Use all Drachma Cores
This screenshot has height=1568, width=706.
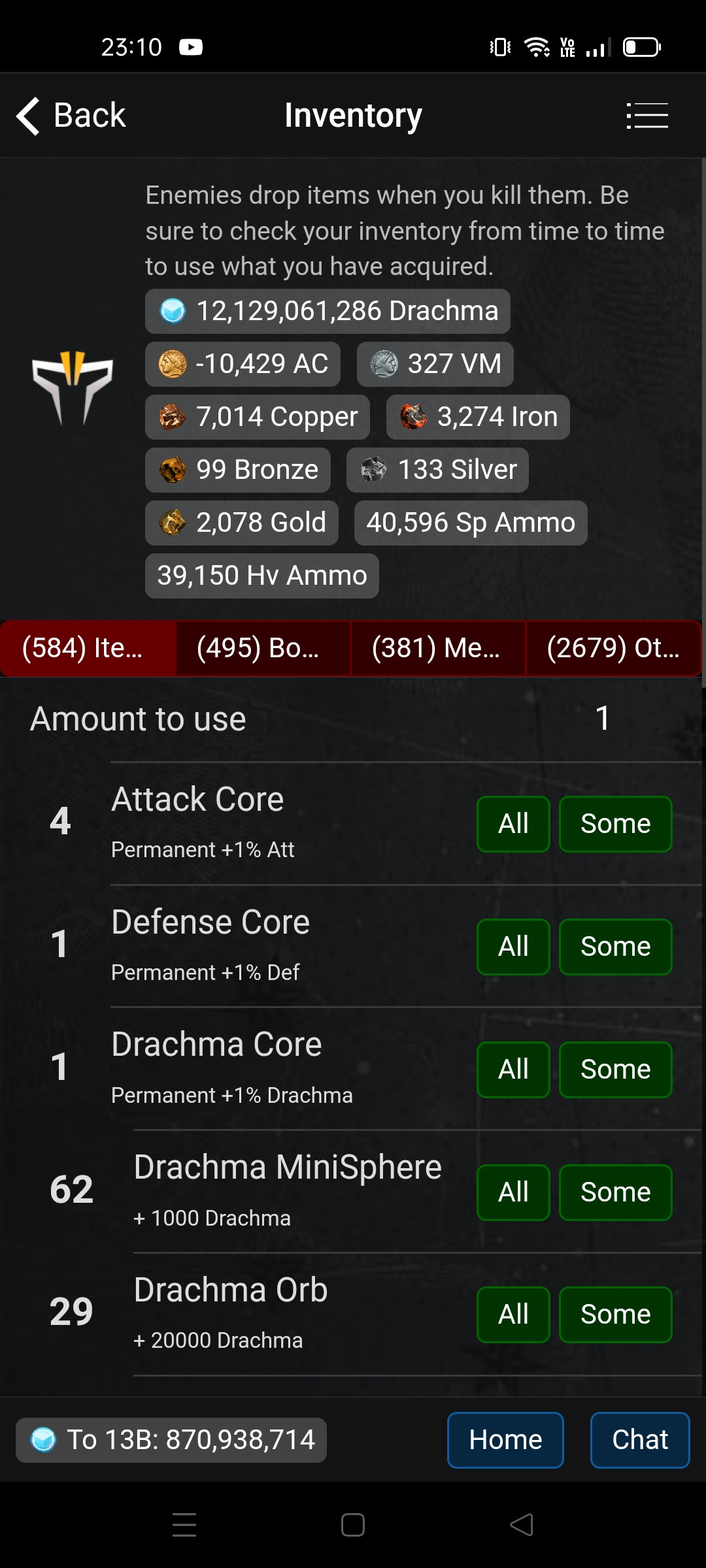(x=513, y=1070)
